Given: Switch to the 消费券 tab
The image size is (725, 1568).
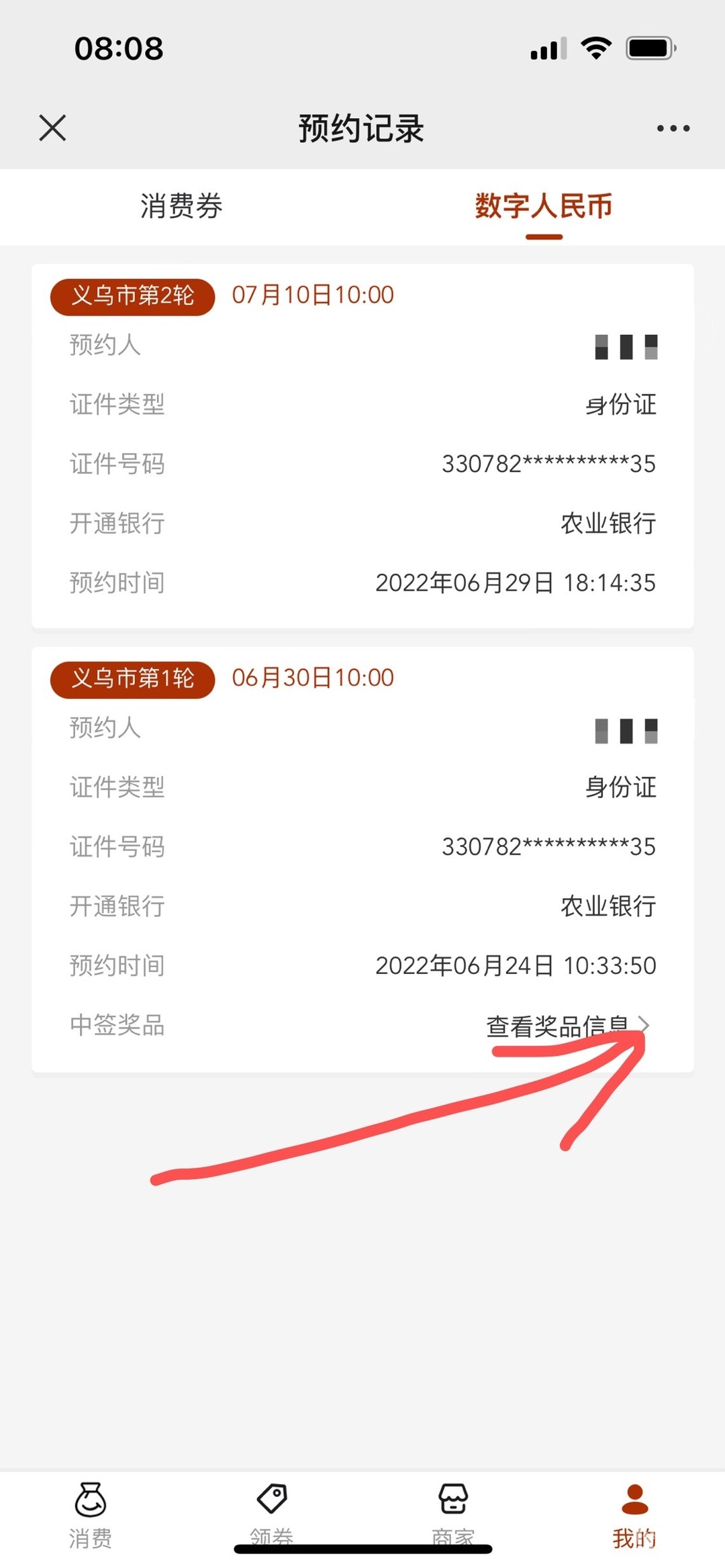Looking at the screenshot, I should (181, 206).
